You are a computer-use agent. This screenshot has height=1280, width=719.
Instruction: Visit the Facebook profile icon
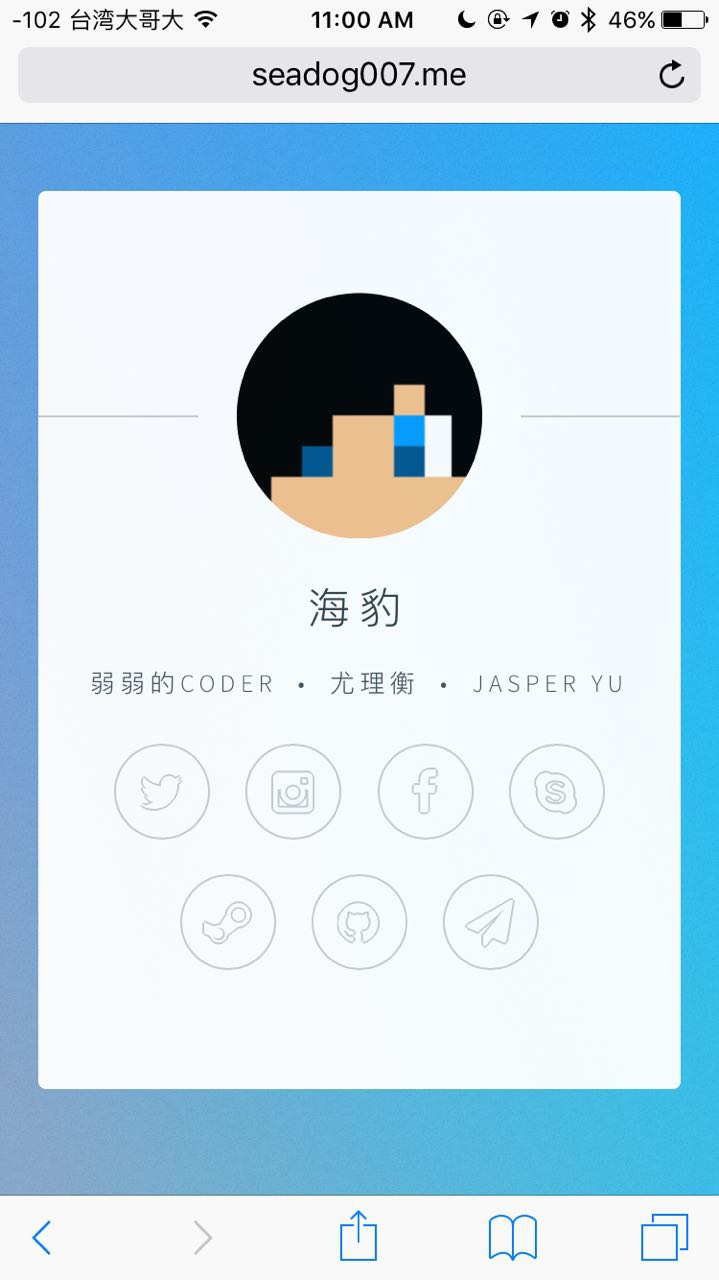pyautogui.click(x=425, y=792)
